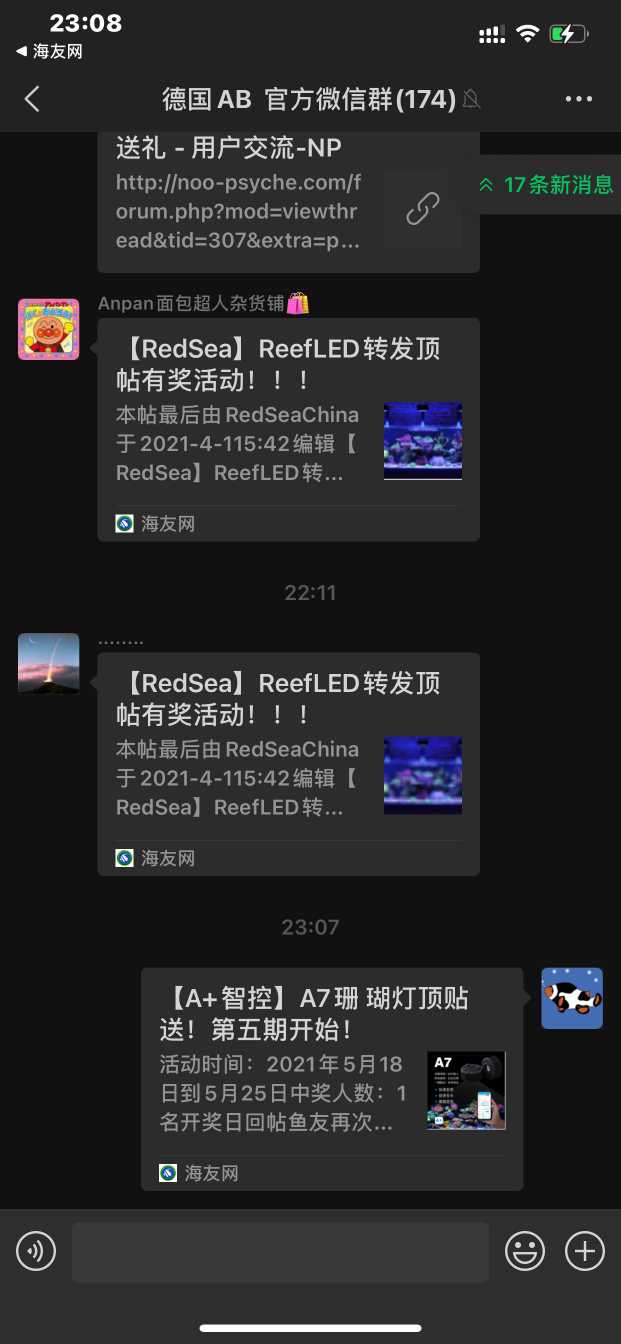View the Anpan sender's avatar profile
621x1344 pixels.
(x=48, y=329)
